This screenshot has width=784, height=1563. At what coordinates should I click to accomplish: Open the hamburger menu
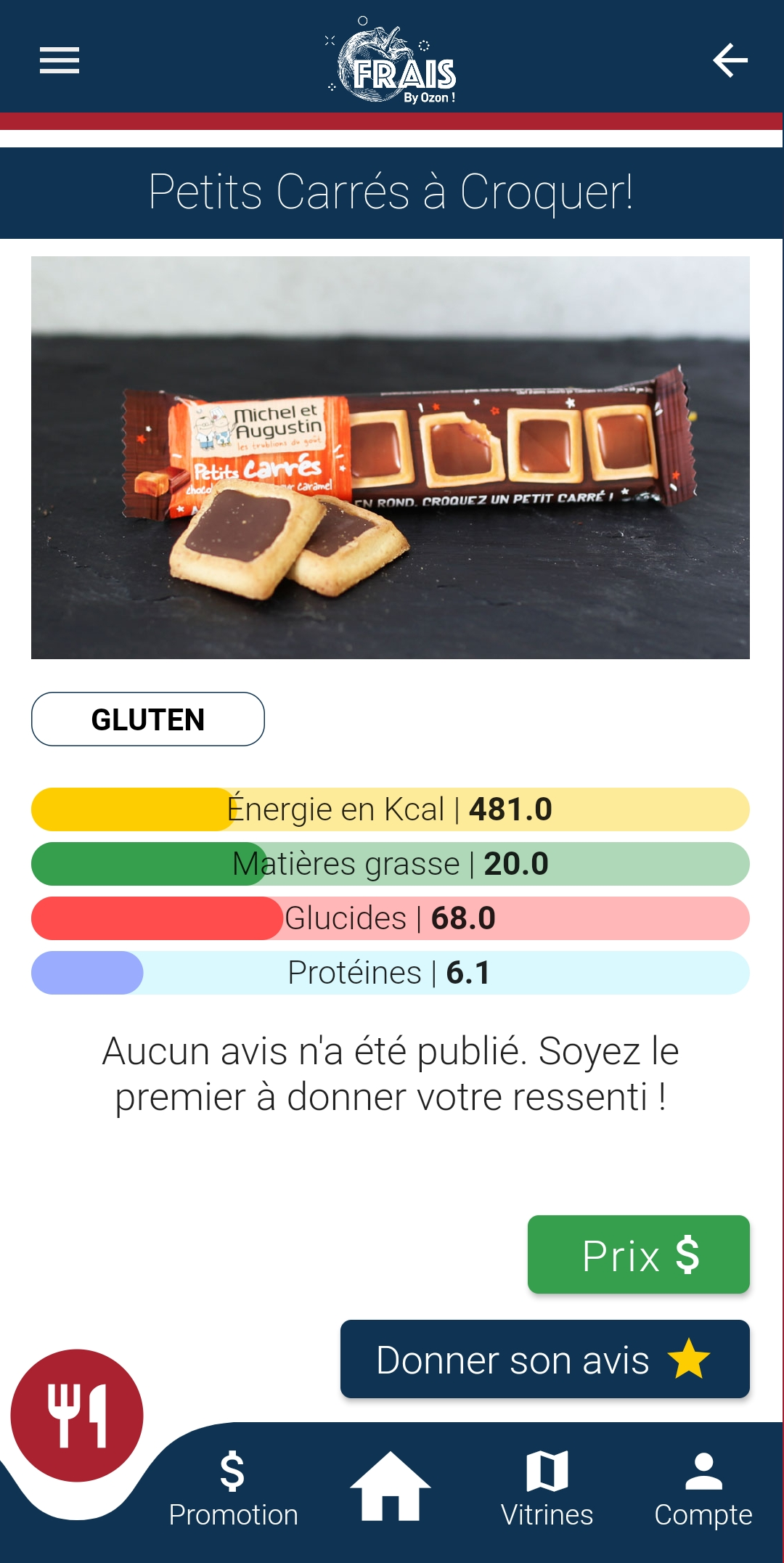point(60,60)
